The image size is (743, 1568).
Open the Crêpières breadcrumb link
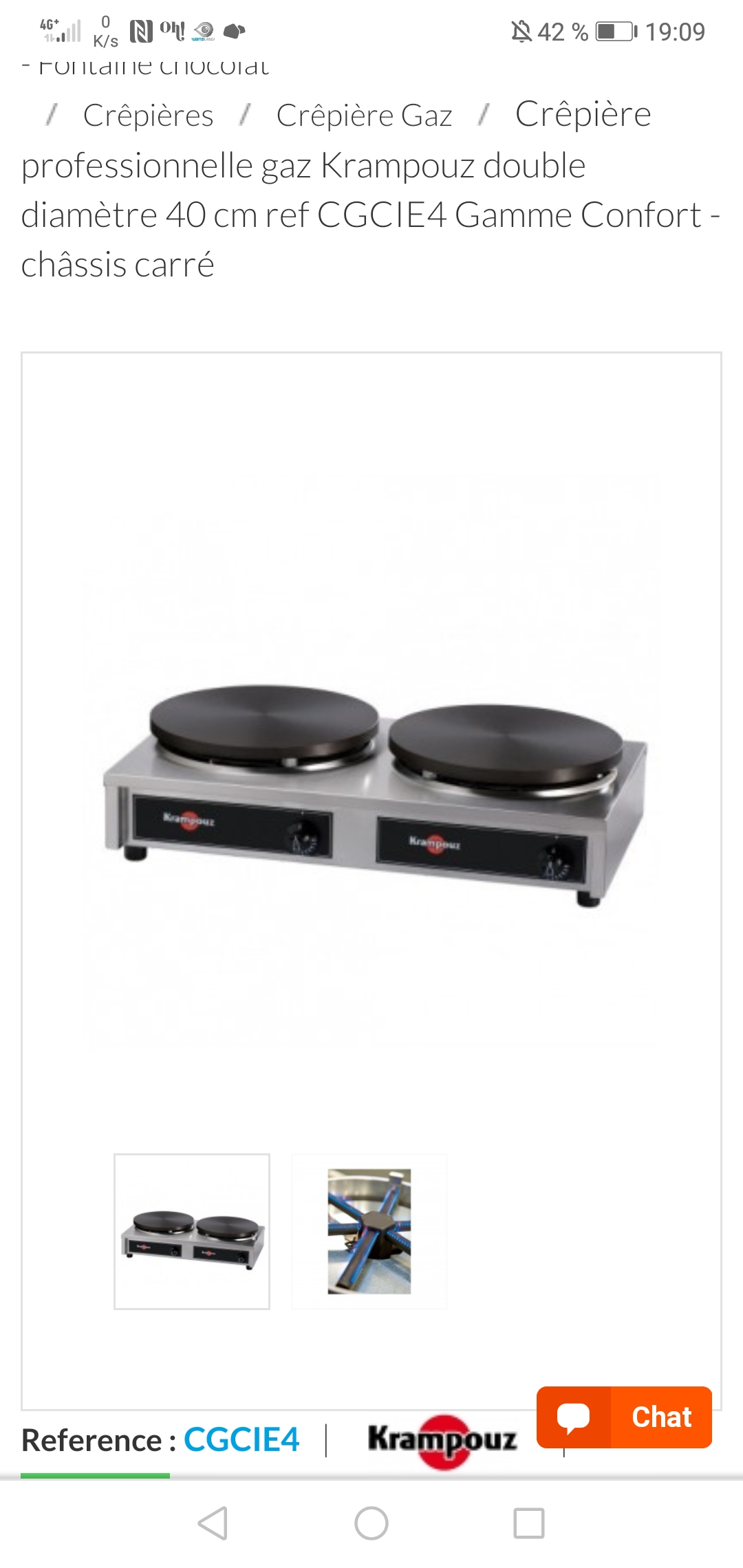pos(148,116)
